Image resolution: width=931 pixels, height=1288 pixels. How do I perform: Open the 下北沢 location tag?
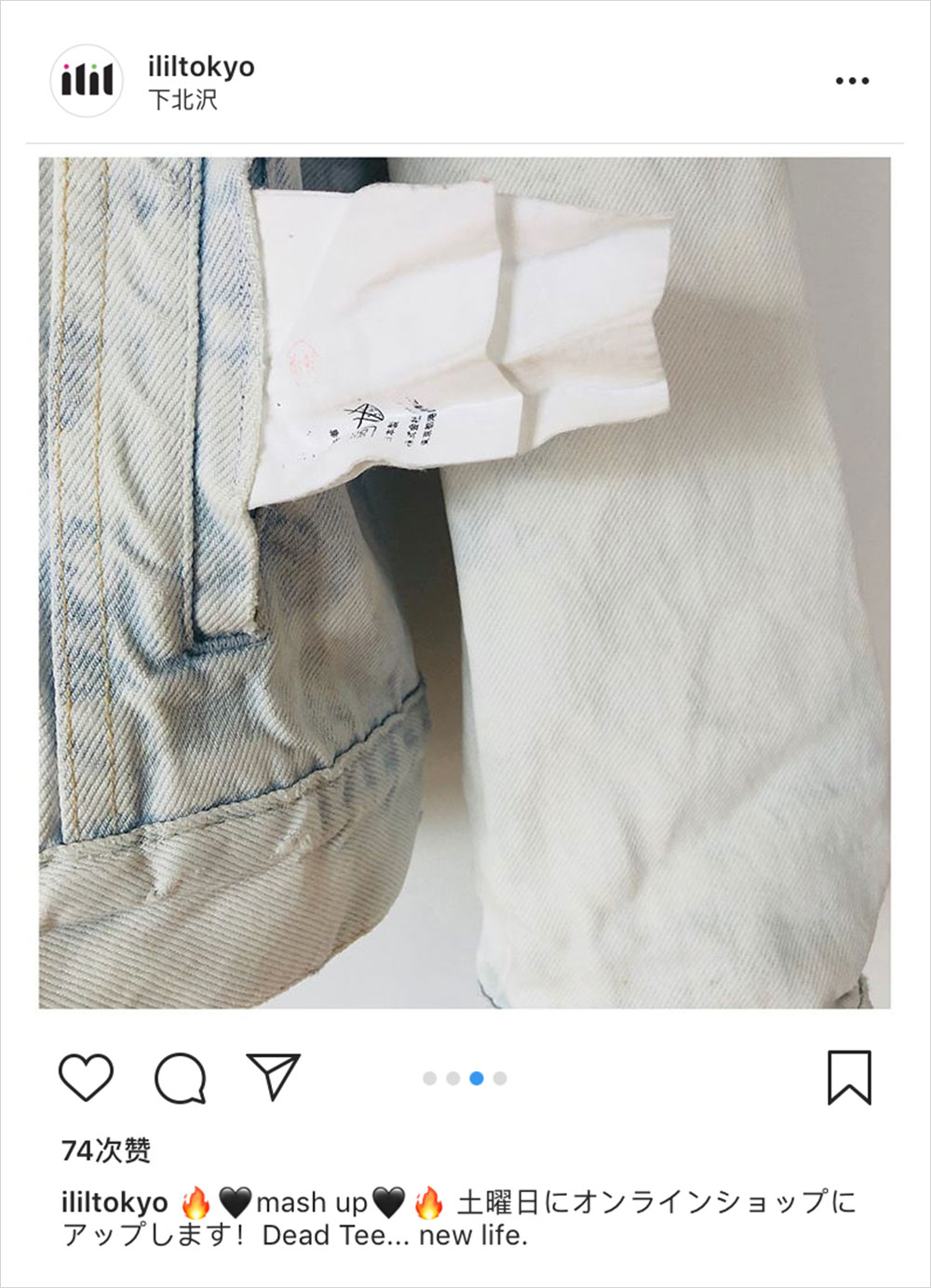(182, 100)
